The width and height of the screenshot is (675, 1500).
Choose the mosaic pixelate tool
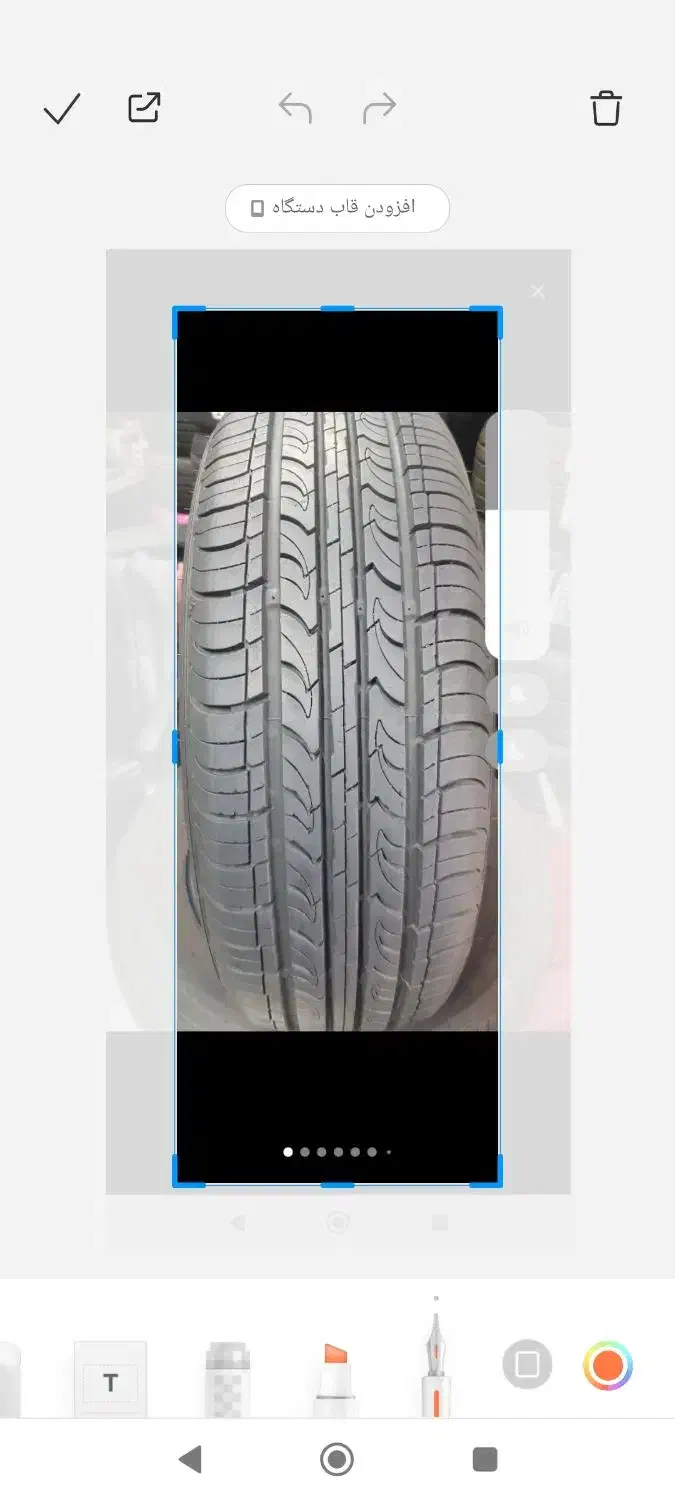[x=227, y=1380]
